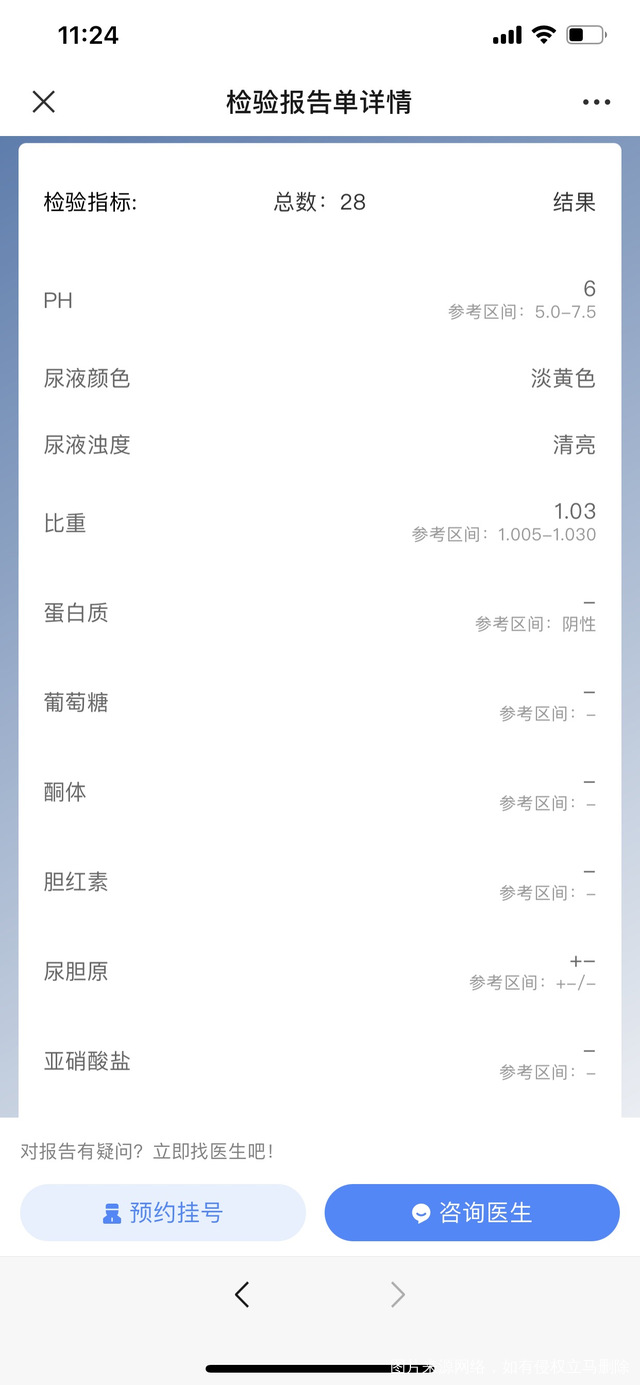Close the lab report details page
Viewport: 640px width, 1385px height.
click(44, 102)
